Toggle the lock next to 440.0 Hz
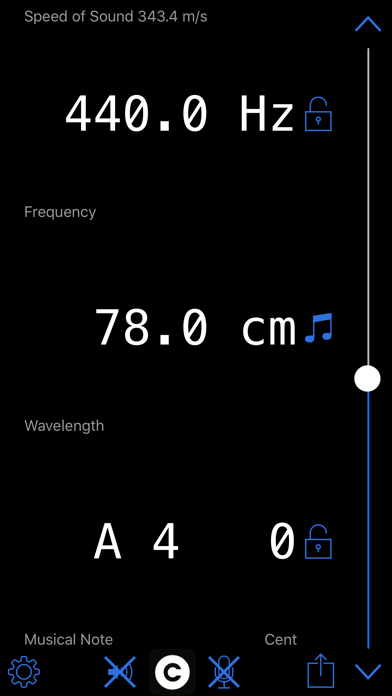Screen dimensions: 392x696 pos(318,114)
